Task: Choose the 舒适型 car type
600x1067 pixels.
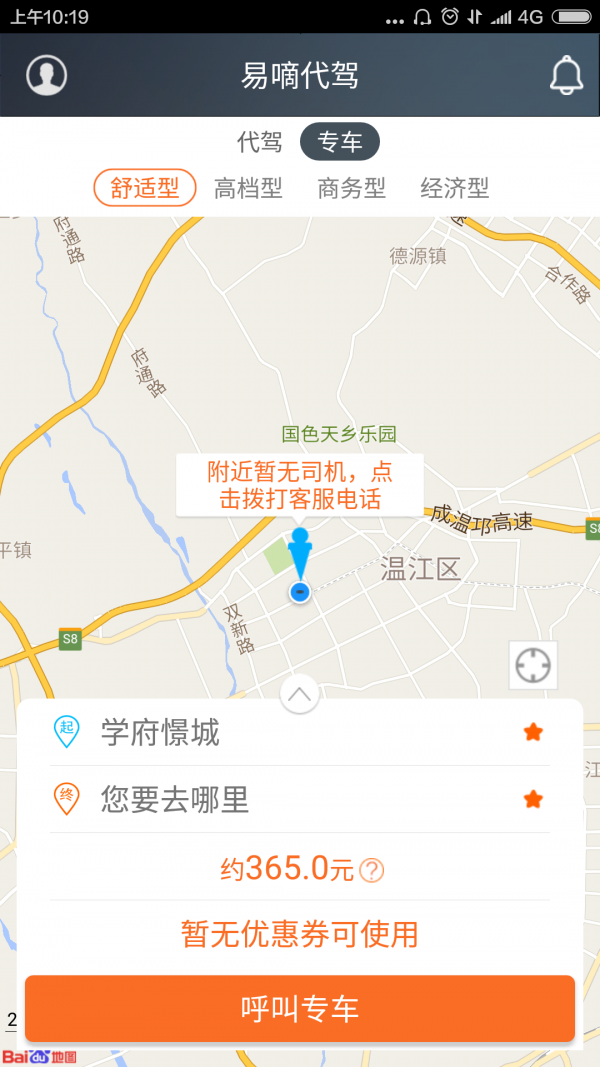Action: [145, 188]
